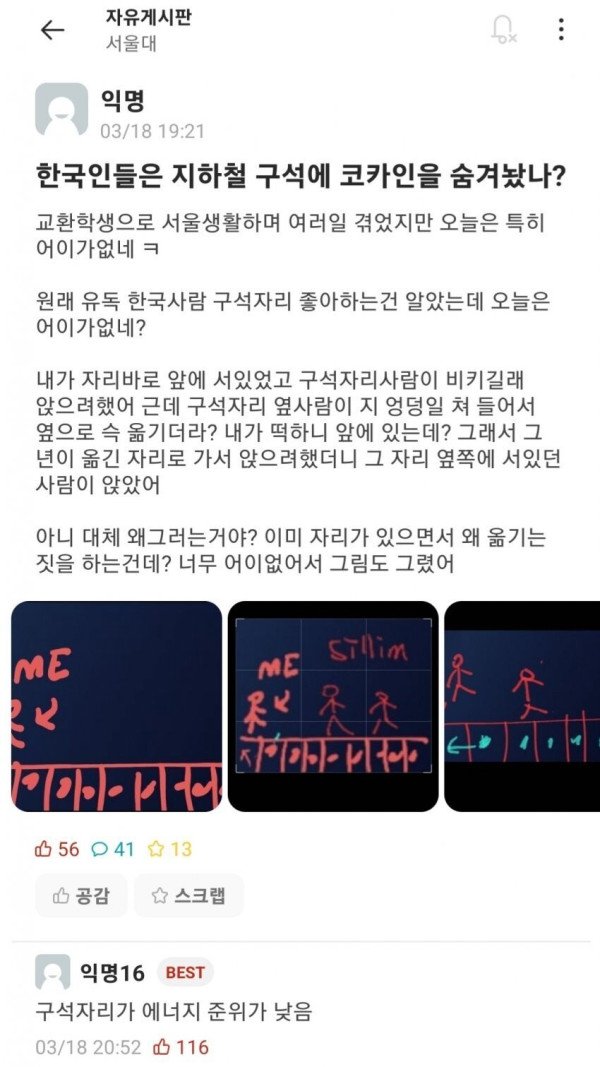The height and width of the screenshot is (1067, 600).
Task: Go back using the arrow icon
Action: tap(51, 30)
